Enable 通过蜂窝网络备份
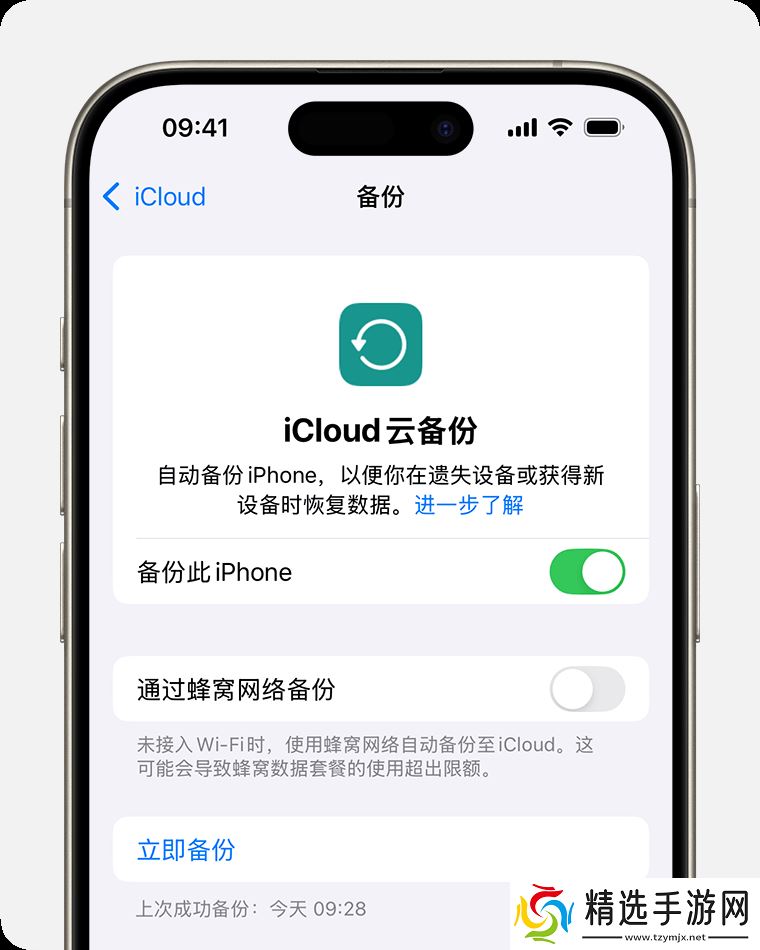The image size is (760, 950). 587,689
